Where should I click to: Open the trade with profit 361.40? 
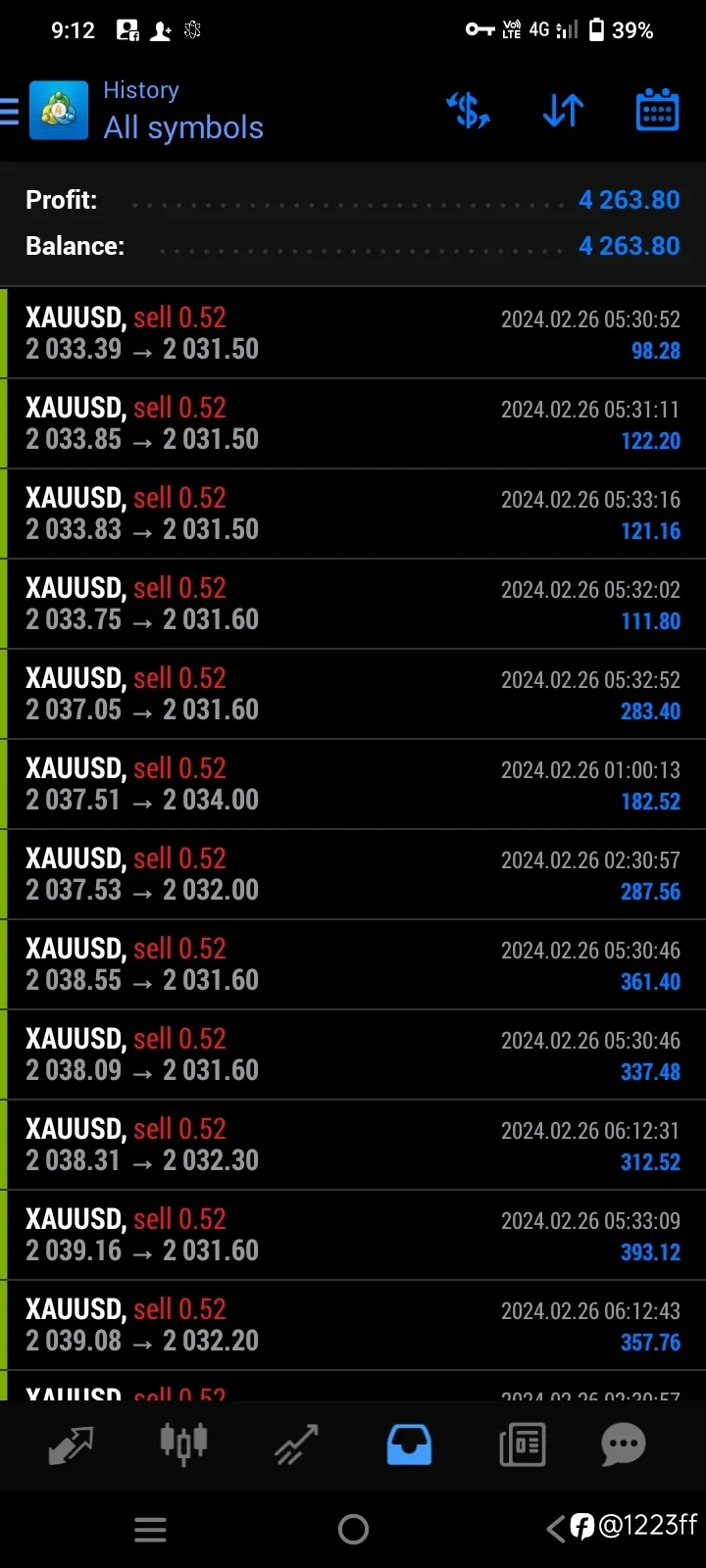click(353, 964)
